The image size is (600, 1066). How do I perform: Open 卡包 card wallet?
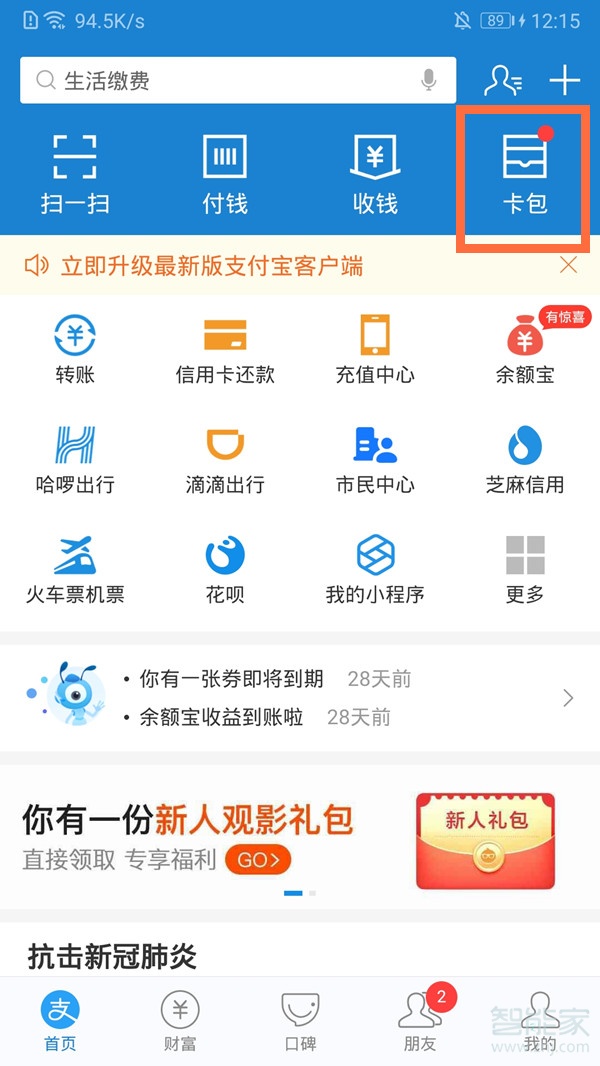tap(524, 176)
